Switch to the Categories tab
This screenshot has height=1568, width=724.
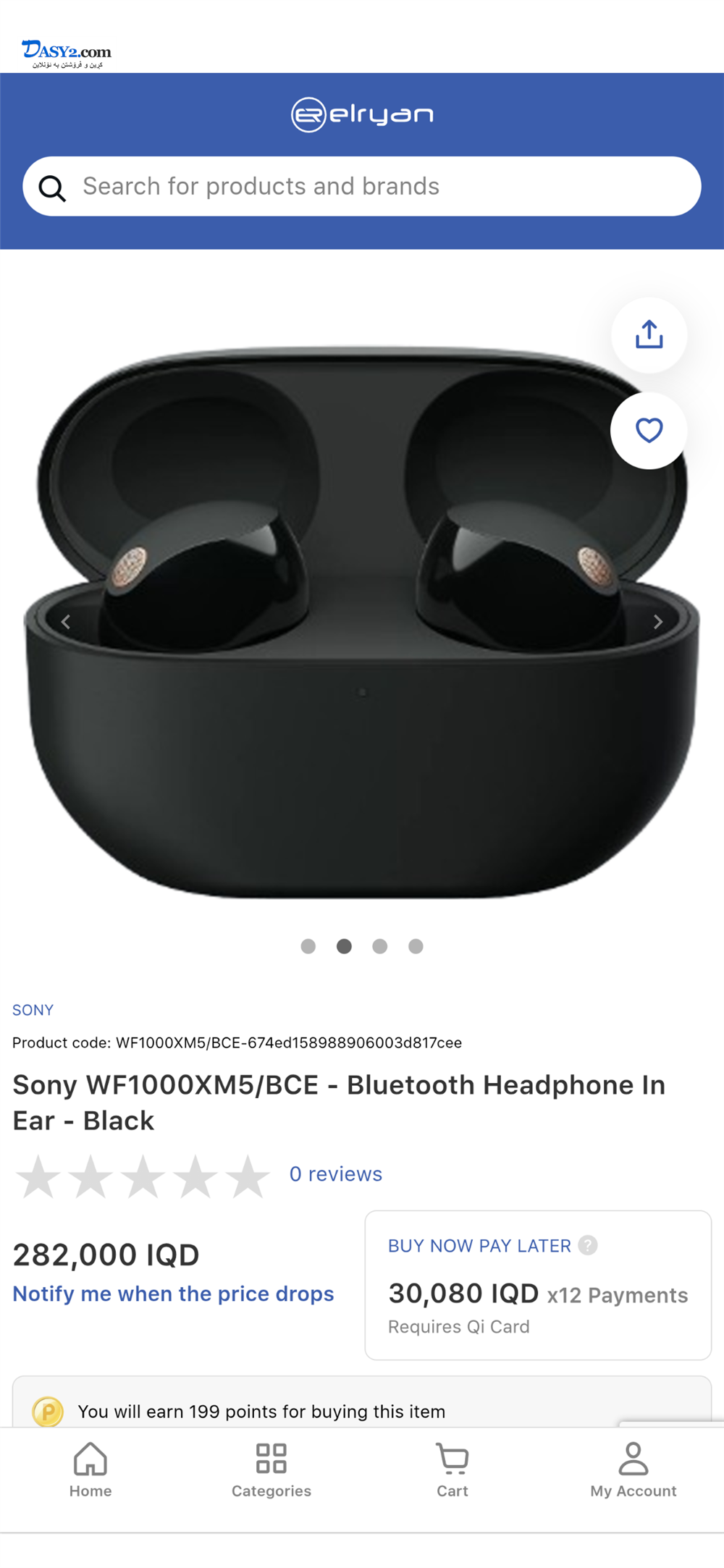pyautogui.click(x=271, y=1470)
